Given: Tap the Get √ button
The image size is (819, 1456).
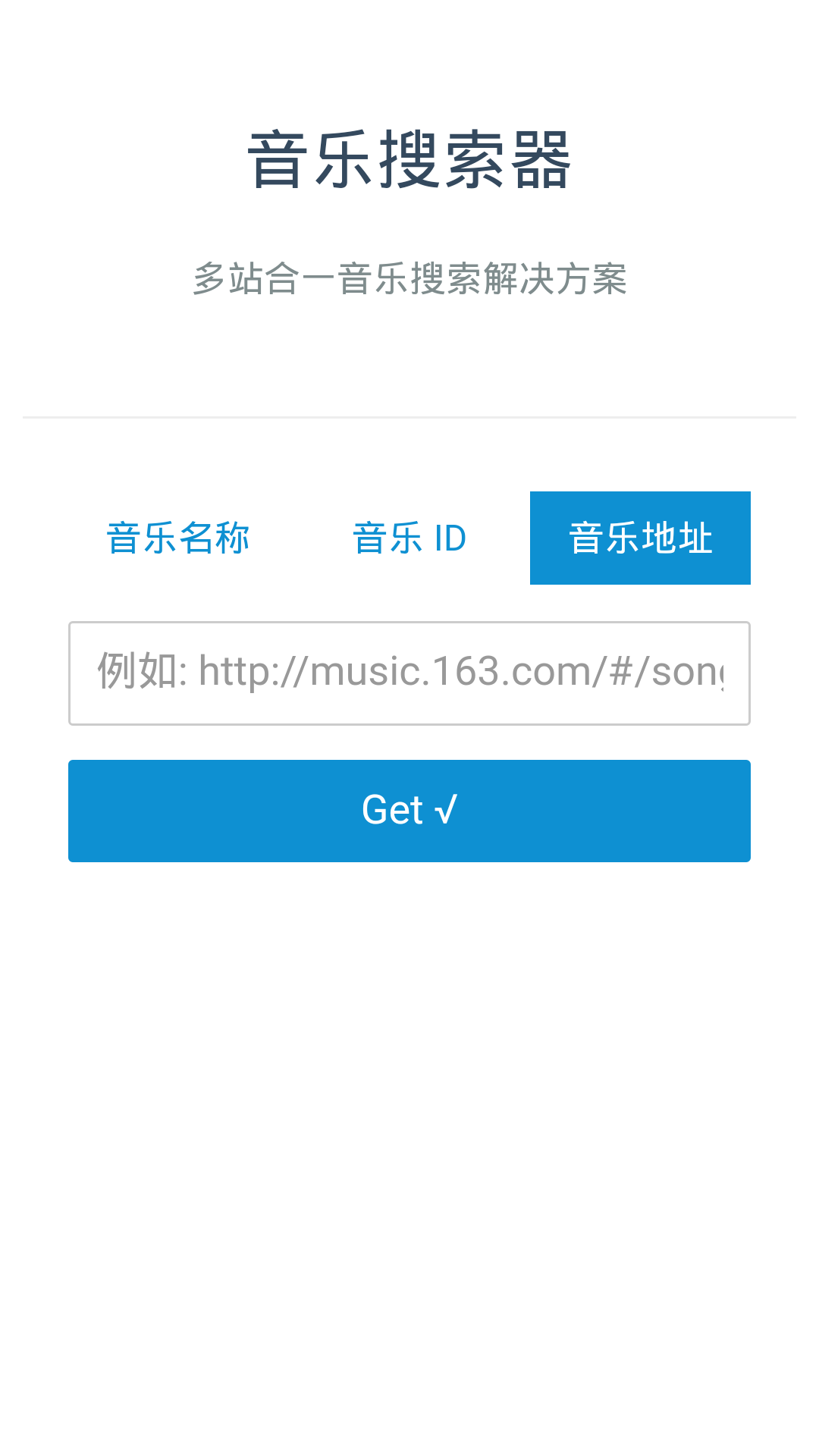Looking at the screenshot, I should coord(409,811).
